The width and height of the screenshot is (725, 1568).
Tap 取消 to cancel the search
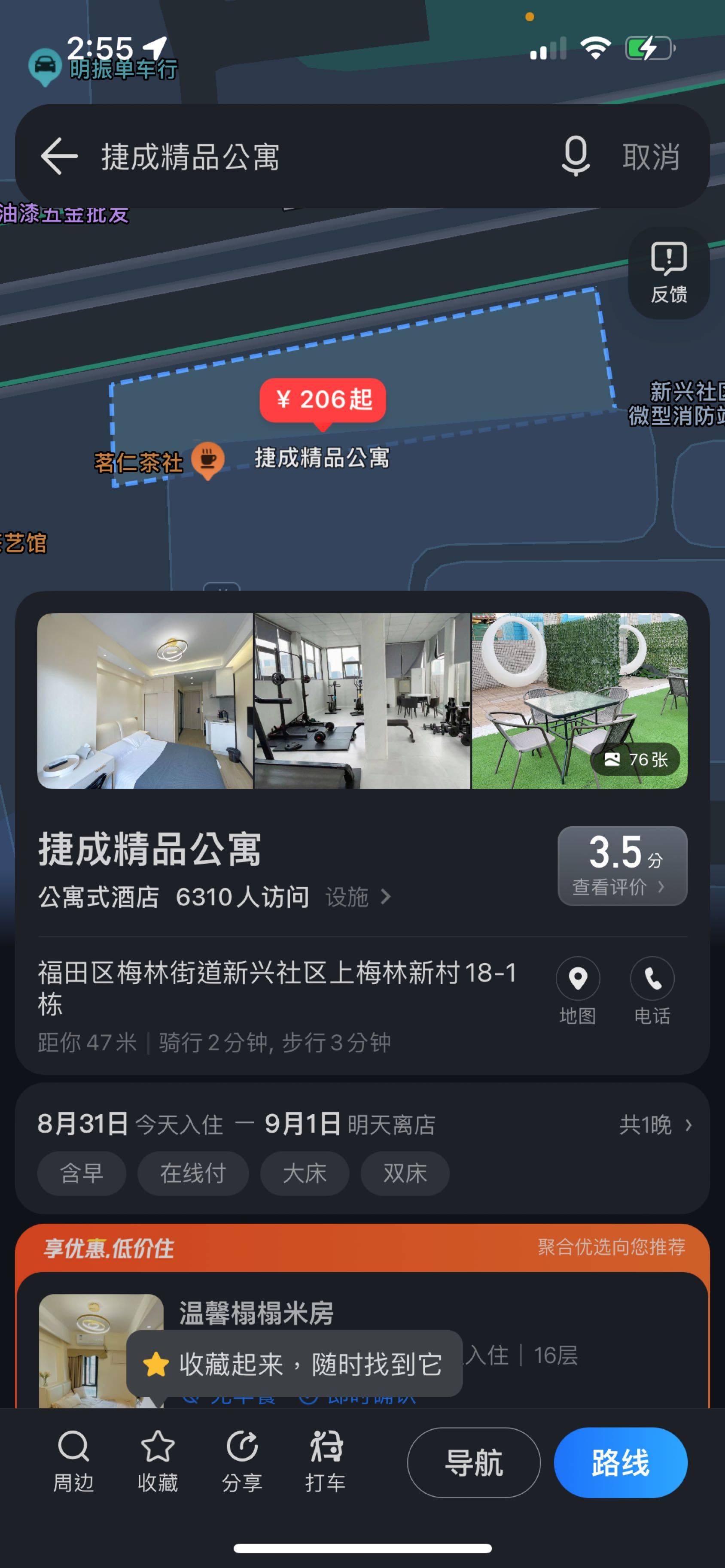651,157
